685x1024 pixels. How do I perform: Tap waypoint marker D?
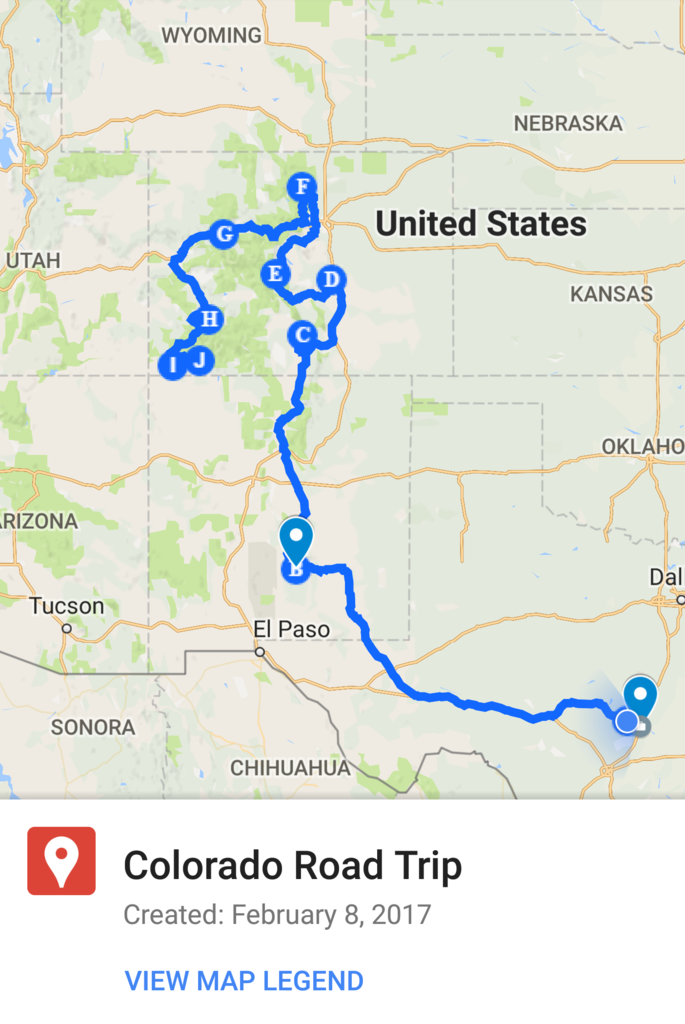(x=331, y=279)
